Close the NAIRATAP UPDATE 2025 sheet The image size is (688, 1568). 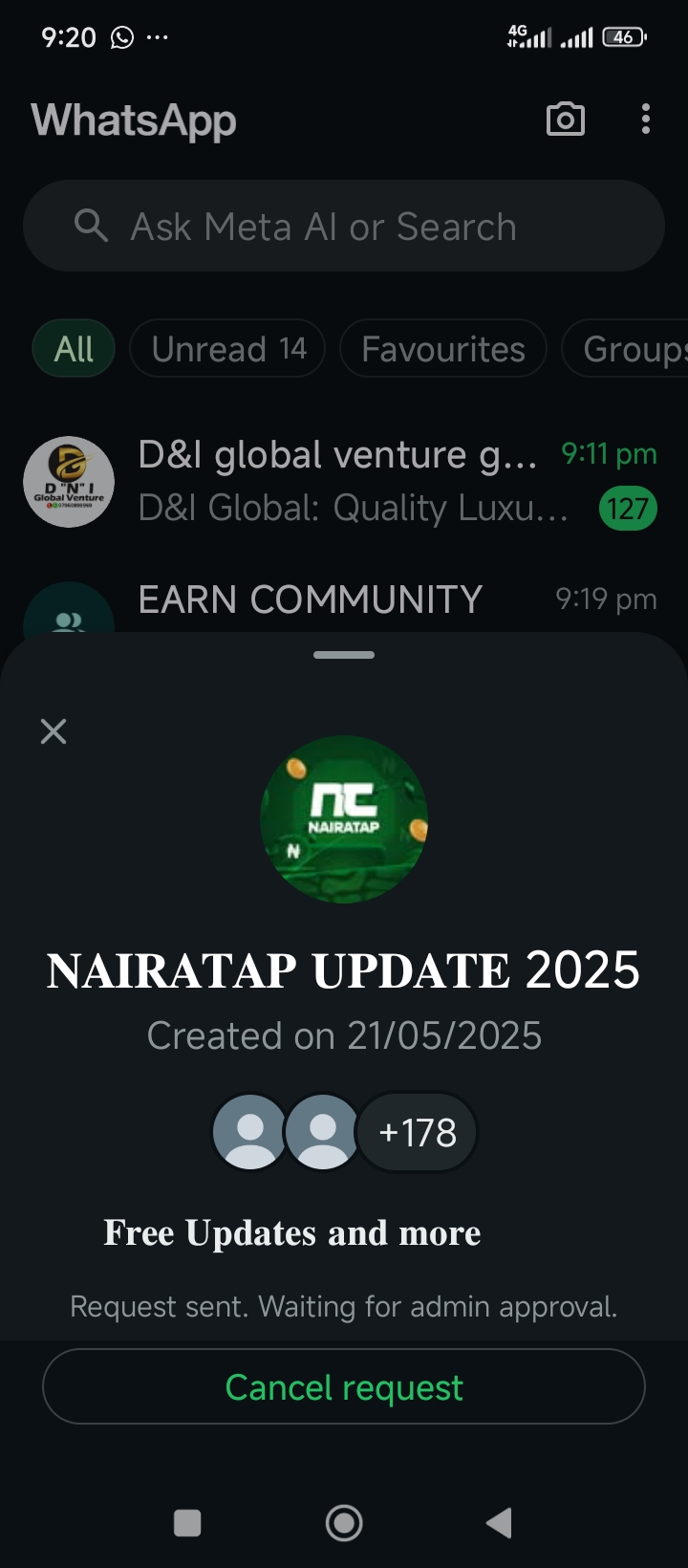click(54, 731)
